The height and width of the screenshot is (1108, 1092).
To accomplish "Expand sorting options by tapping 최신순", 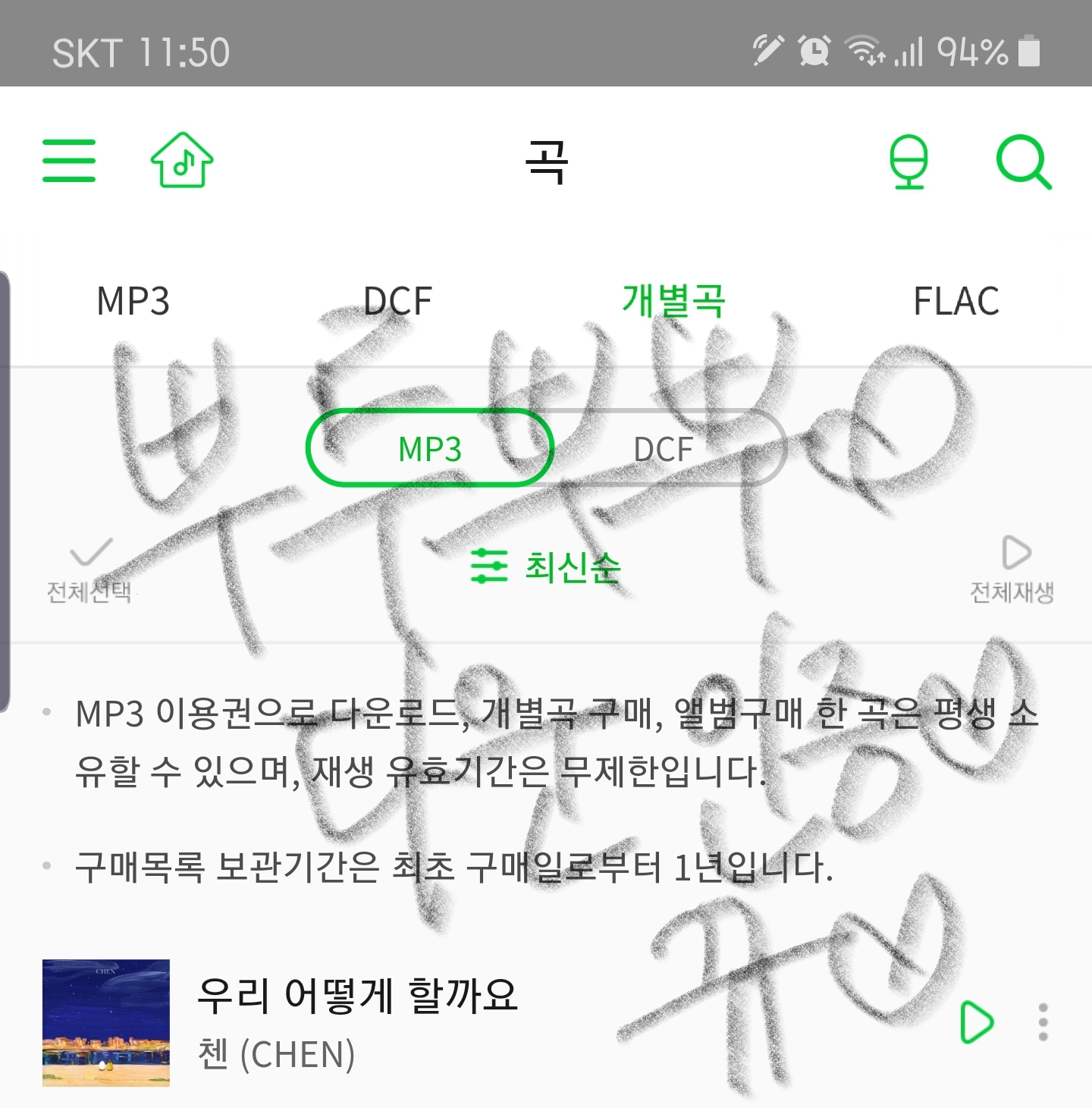I will tap(573, 565).
